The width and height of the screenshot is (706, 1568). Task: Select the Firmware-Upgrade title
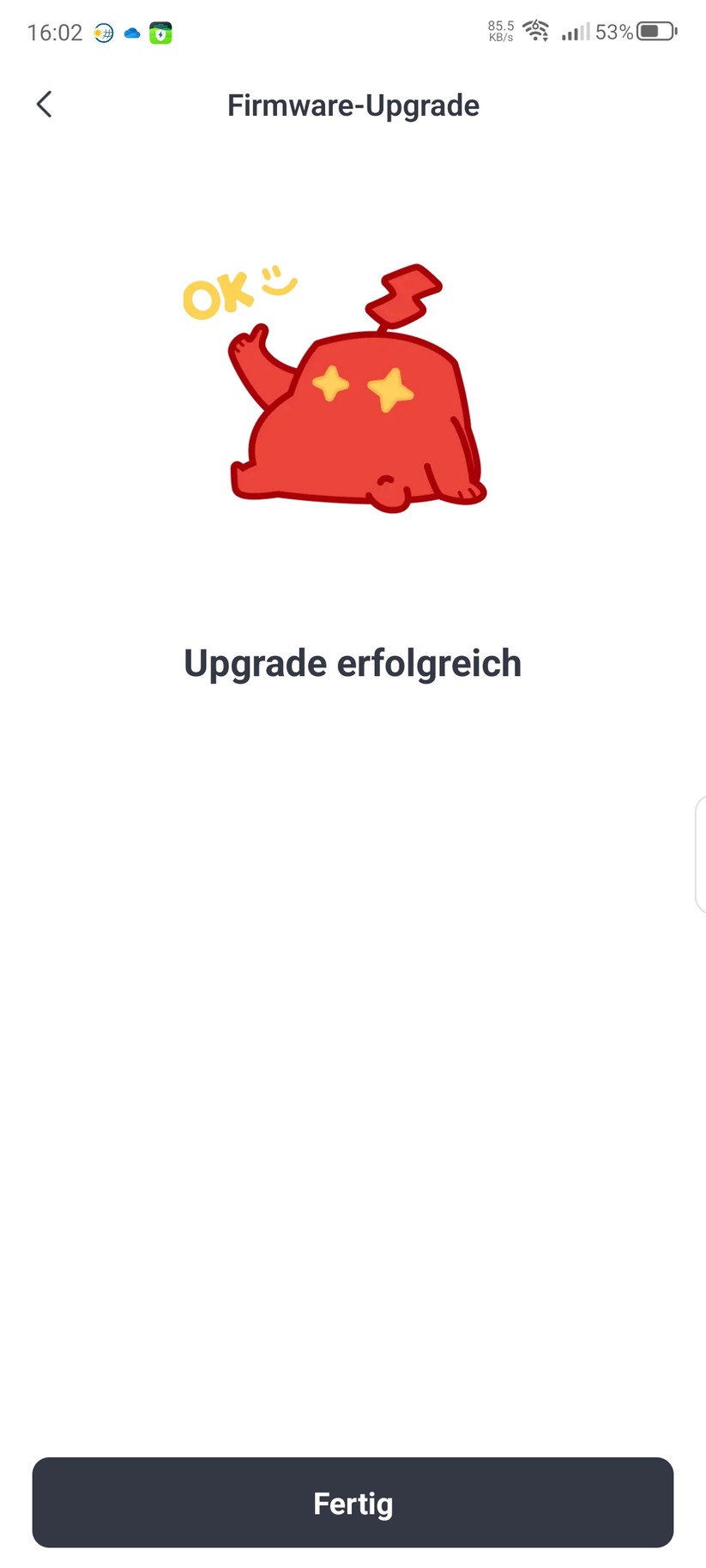coord(353,105)
